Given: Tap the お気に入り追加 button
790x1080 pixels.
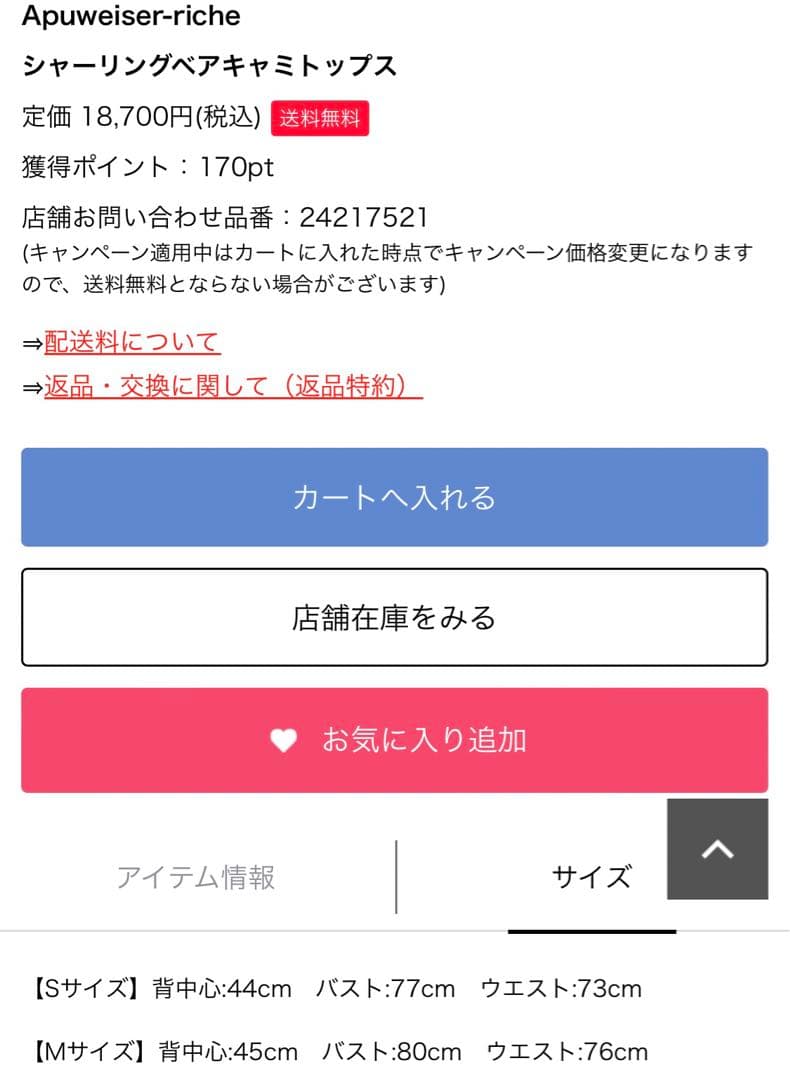Looking at the screenshot, I should coord(395,741).
